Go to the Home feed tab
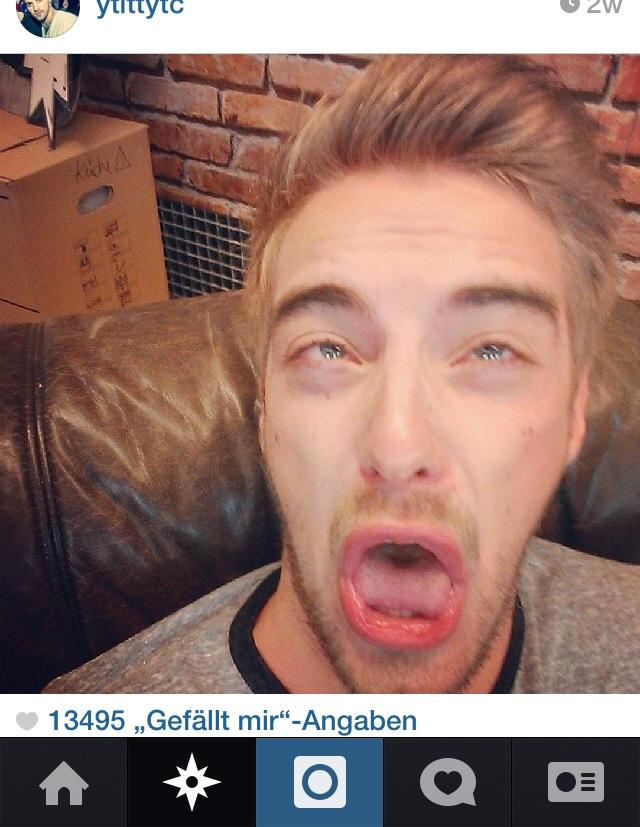The width and height of the screenshot is (640, 827). click(x=64, y=783)
